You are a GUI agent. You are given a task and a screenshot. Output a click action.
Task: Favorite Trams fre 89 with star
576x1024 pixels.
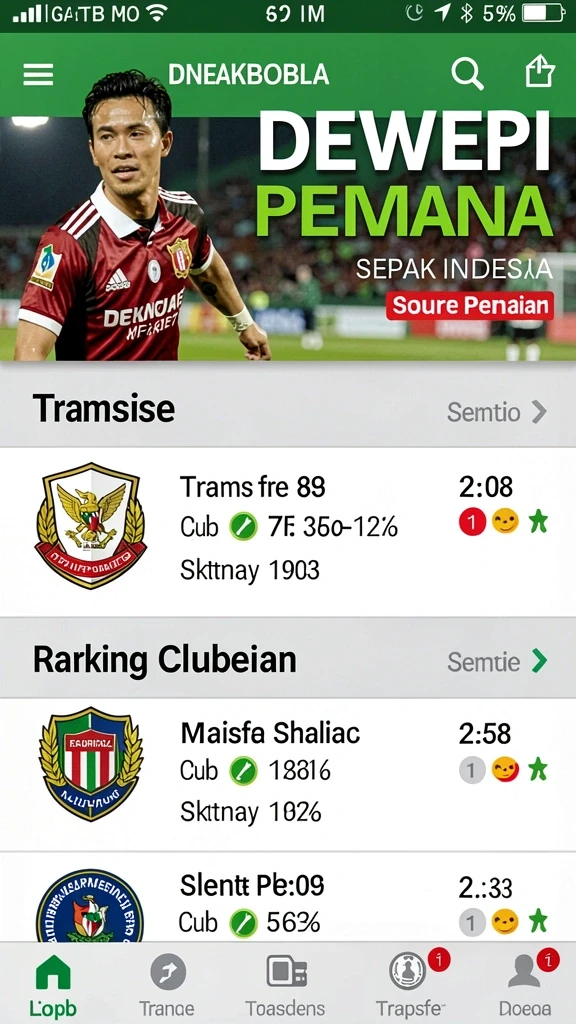tap(538, 522)
